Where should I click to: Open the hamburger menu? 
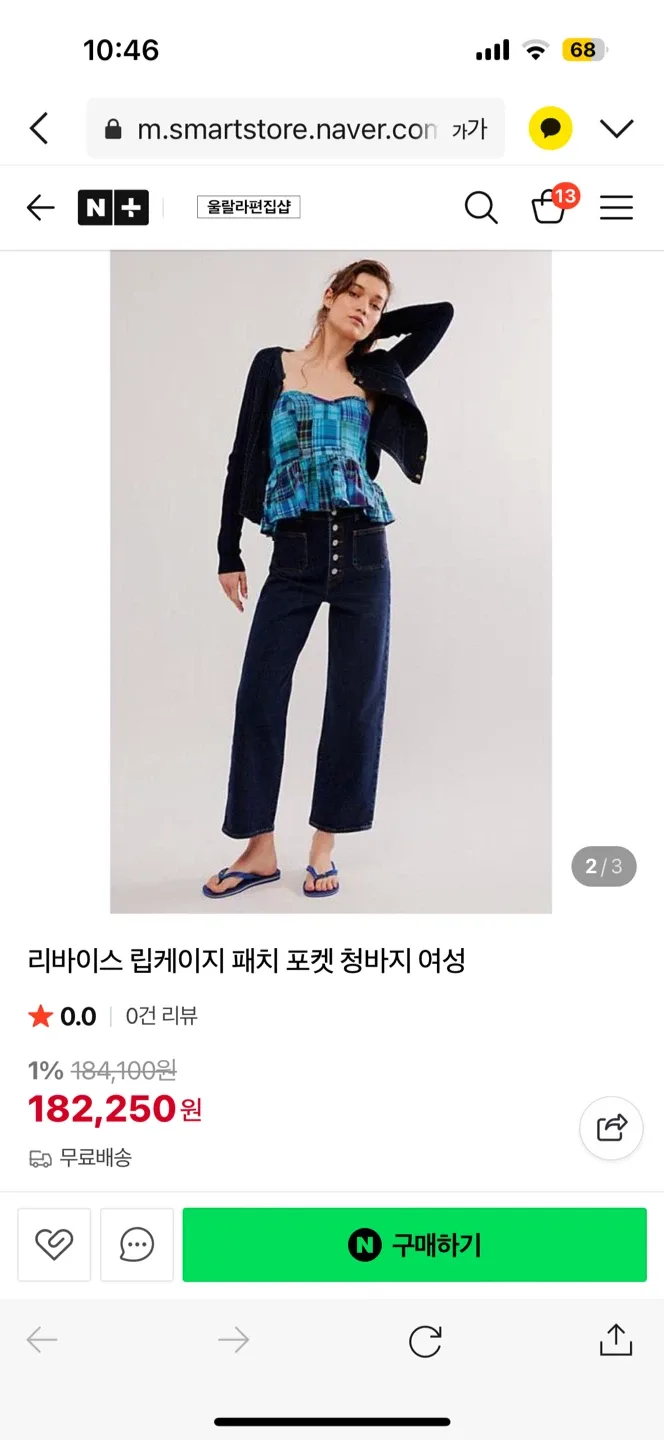coord(616,207)
